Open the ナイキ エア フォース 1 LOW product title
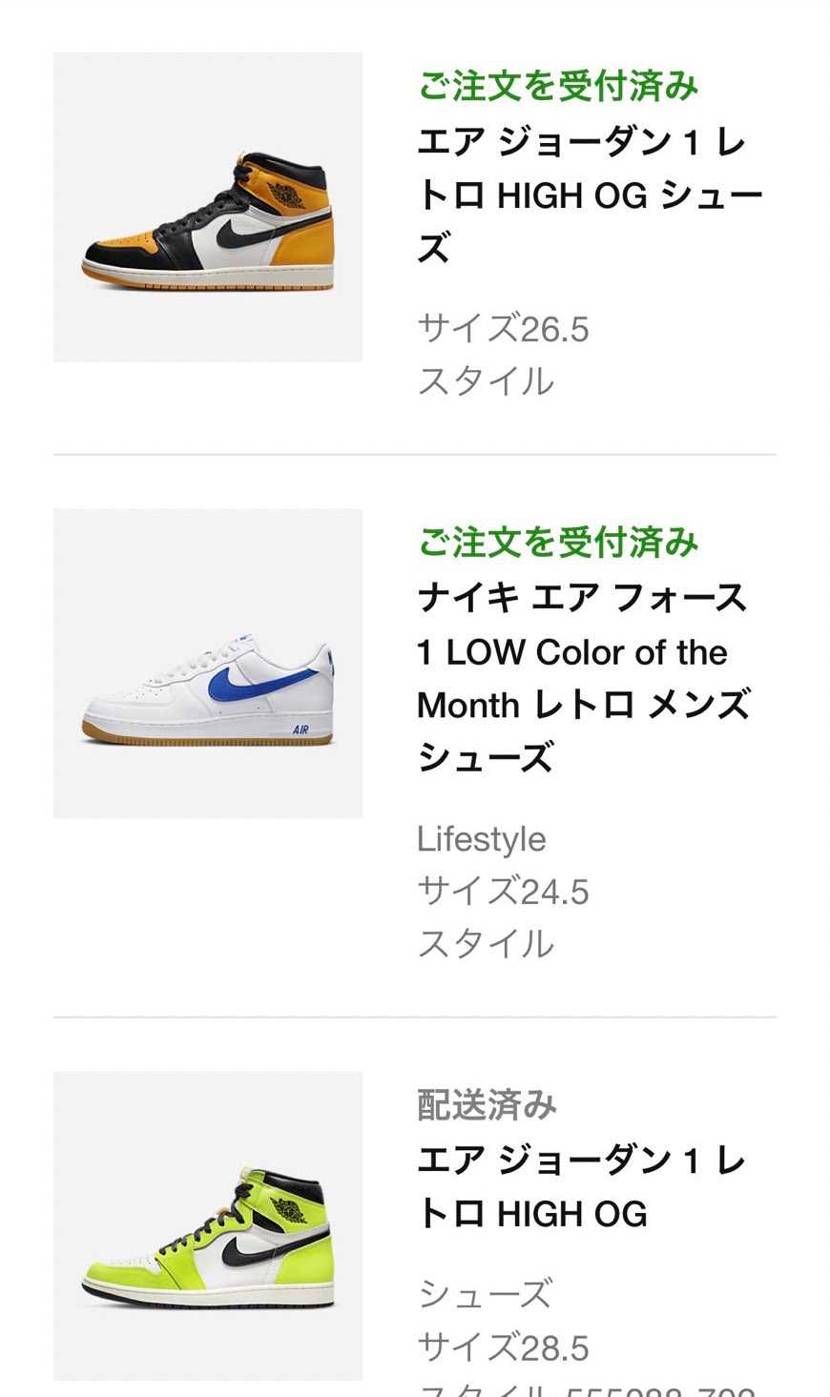The width and height of the screenshot is (830, 1397). [585, 678]
